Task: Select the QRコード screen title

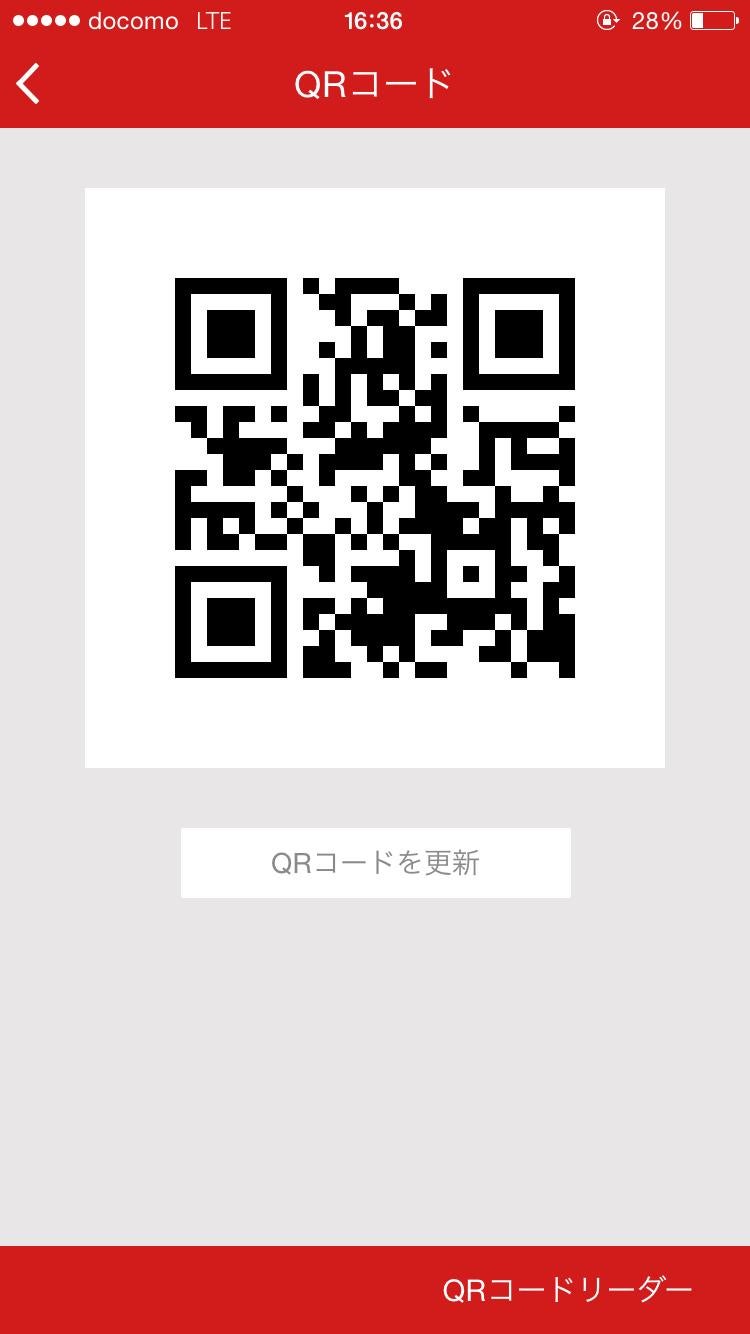Action: click(375, 84)
